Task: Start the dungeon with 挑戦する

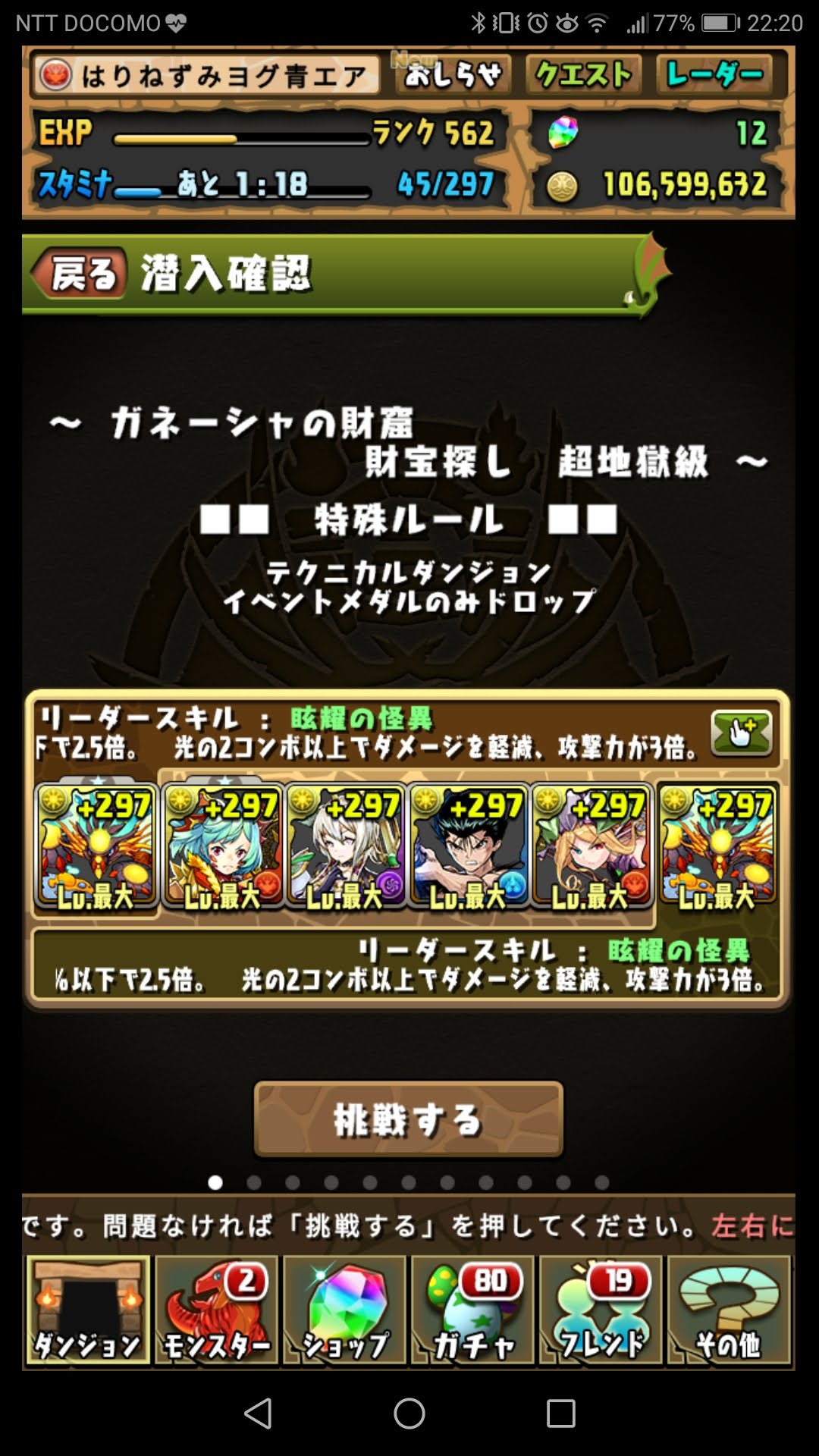Action: click(x=409, y=1119)
